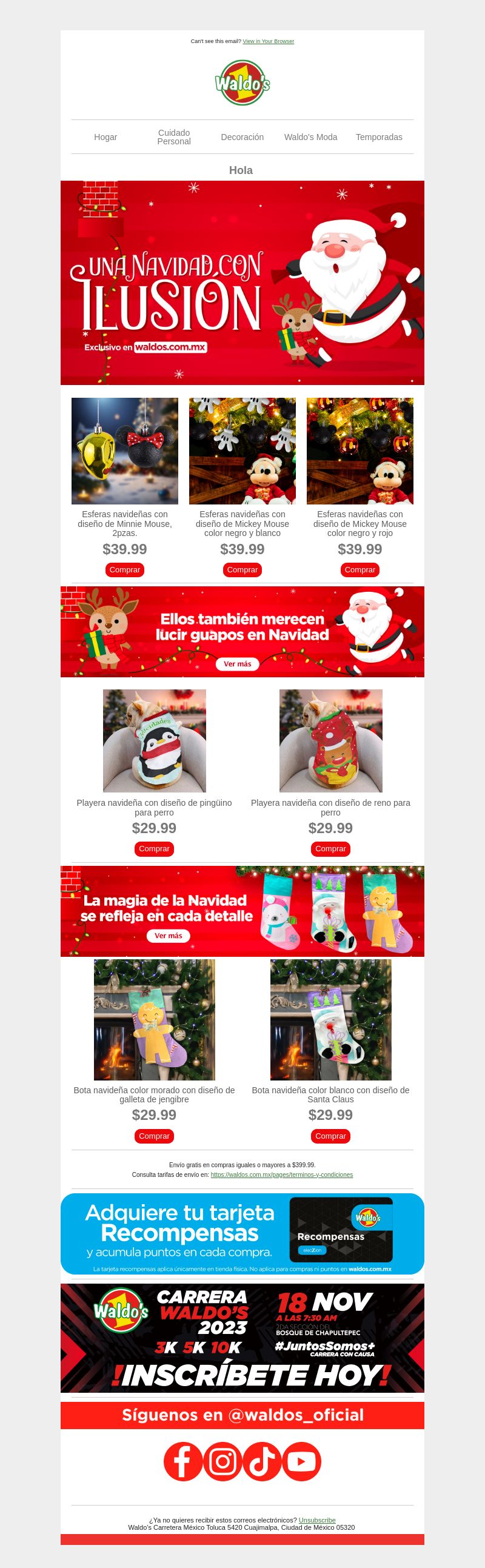
Task: Open the Una Navidad con Ilusión banner
Action: pos(242,283)
